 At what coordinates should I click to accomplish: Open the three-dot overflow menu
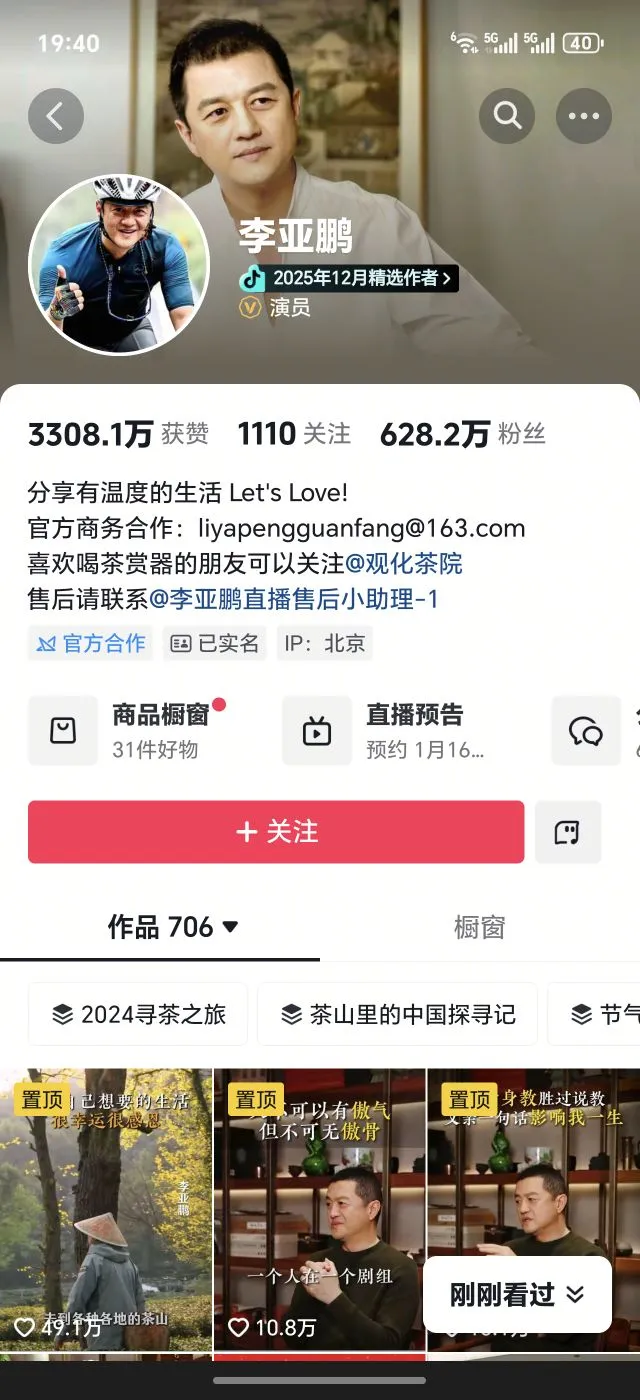[x=584, y=116]
